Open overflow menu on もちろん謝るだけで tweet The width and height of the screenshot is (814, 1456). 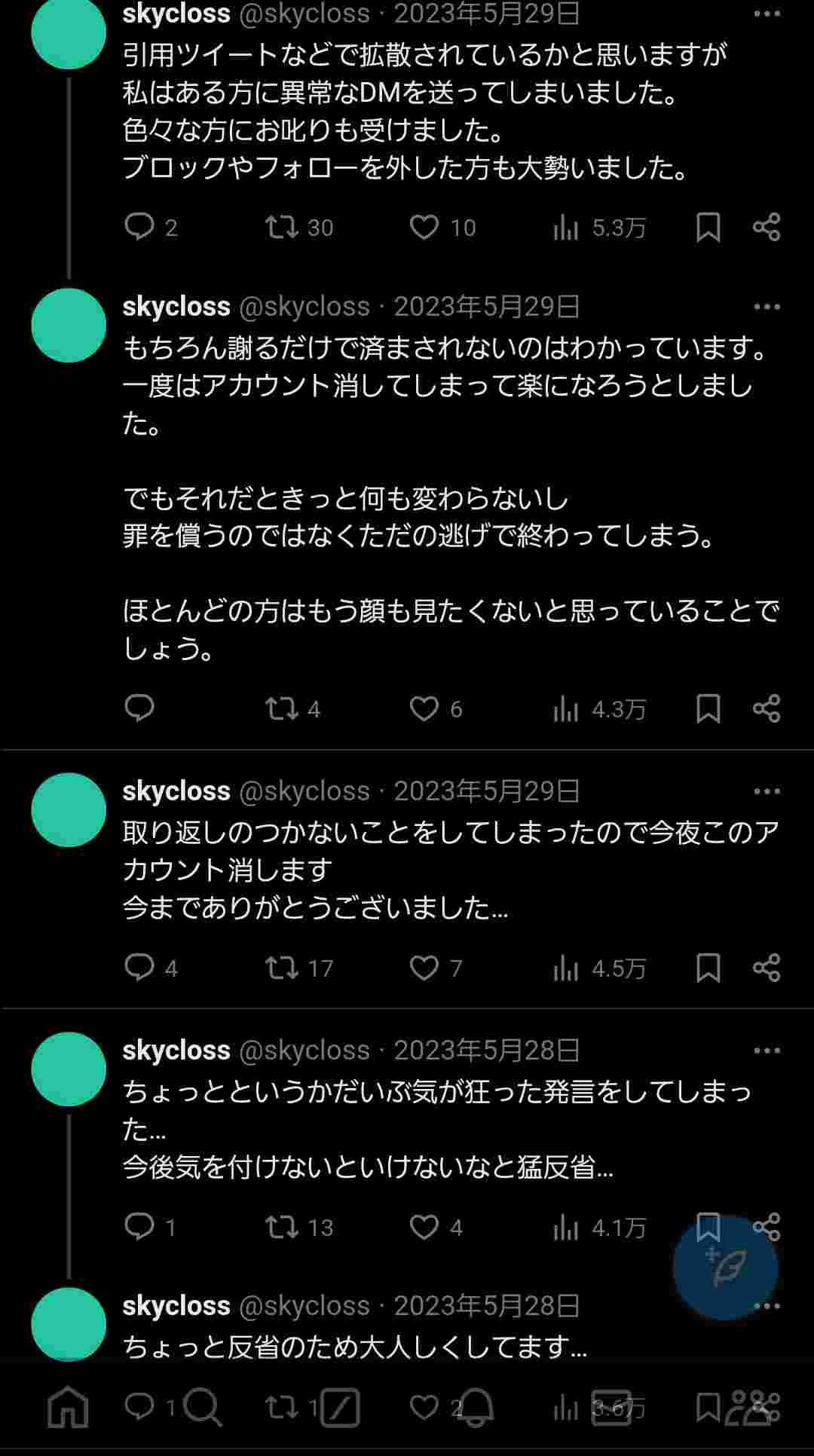(x=767, y=307)
